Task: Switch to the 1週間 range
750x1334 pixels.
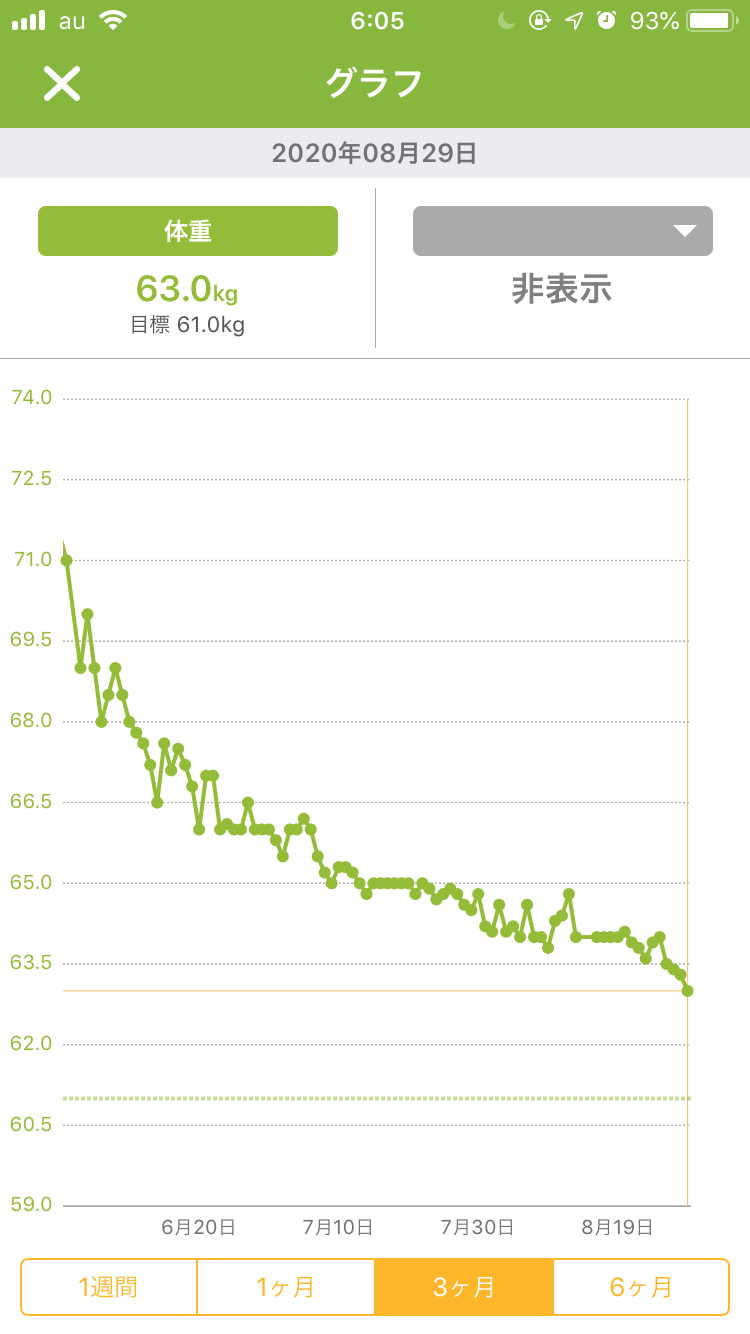Action: 109,1286
